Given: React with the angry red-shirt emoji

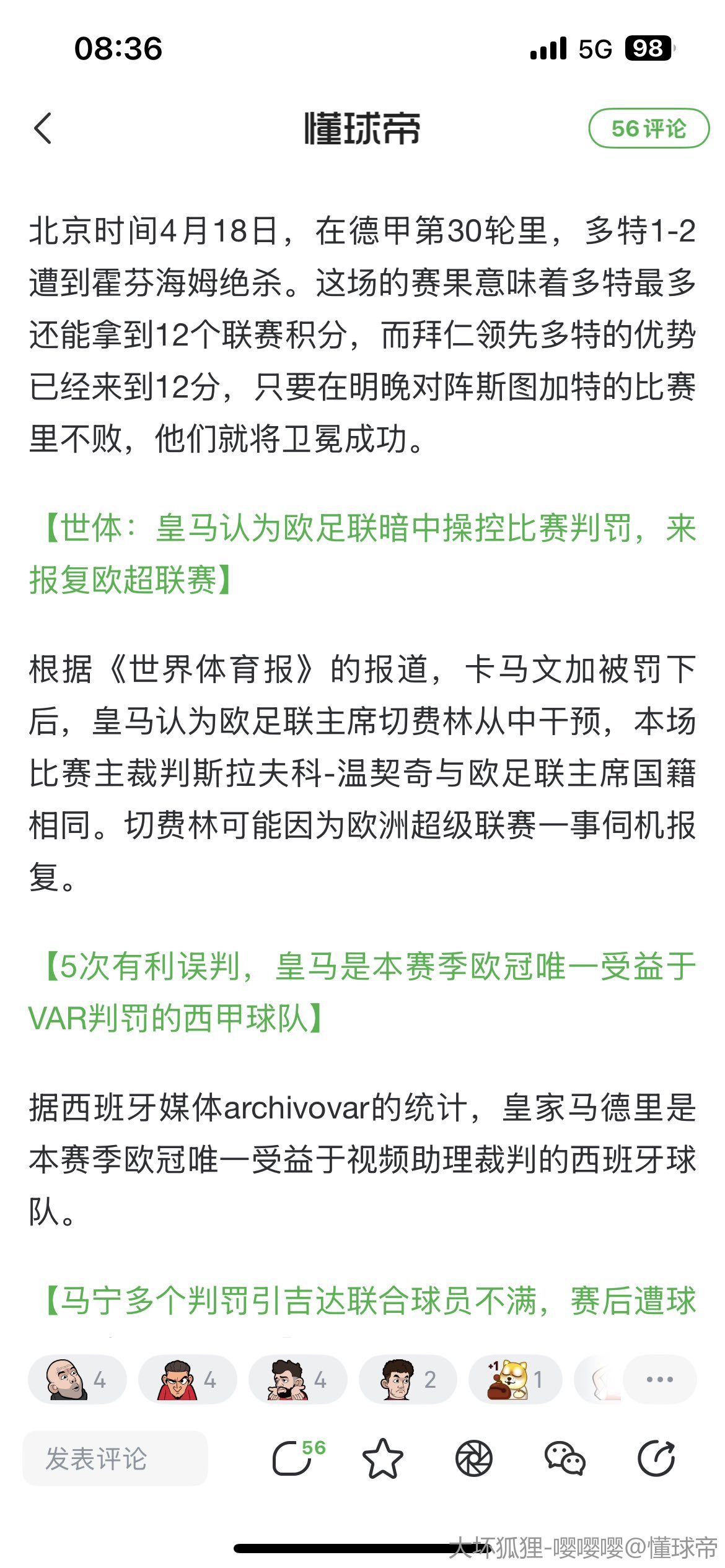Looking at the screenshot, I should tap(187, 1379).
